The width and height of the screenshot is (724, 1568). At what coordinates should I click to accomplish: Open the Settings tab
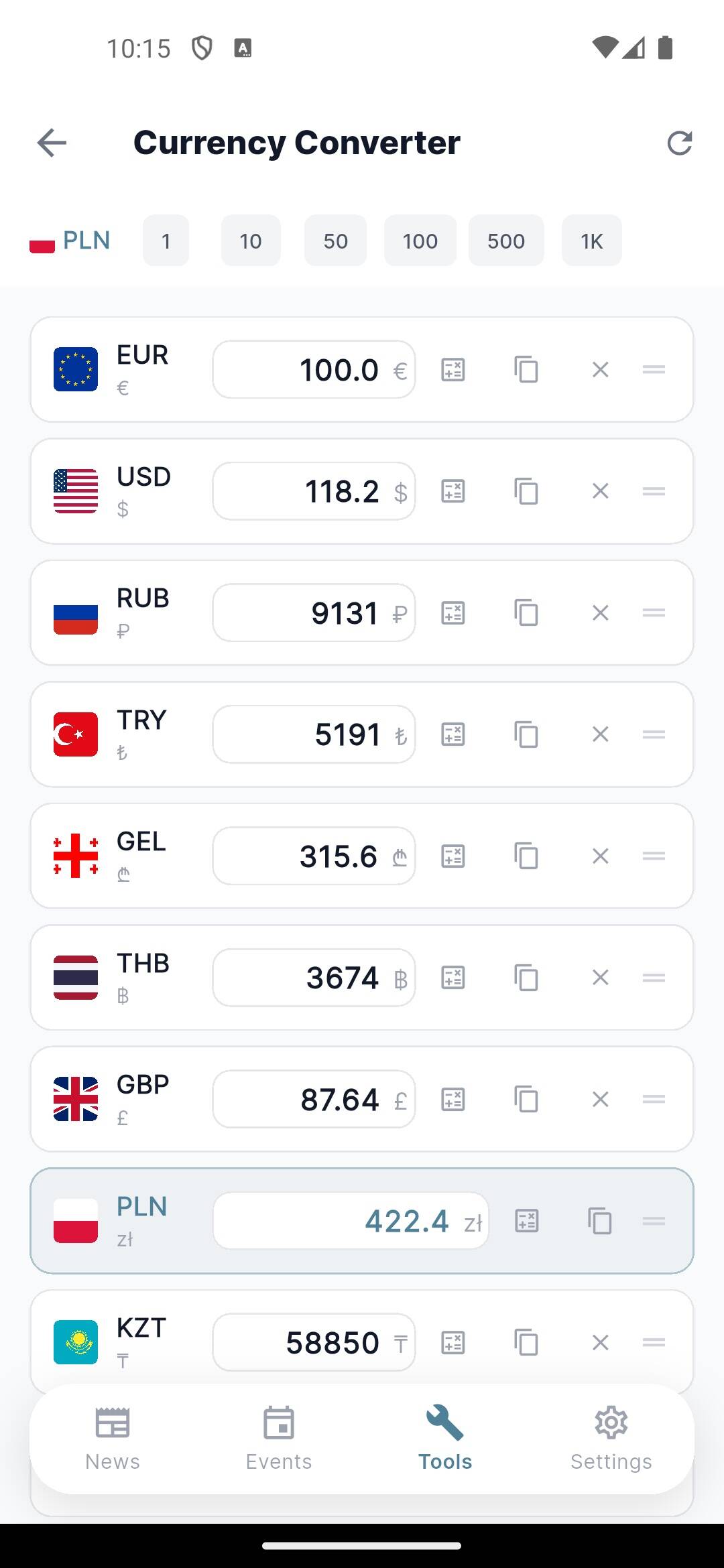pos(611,1441)
